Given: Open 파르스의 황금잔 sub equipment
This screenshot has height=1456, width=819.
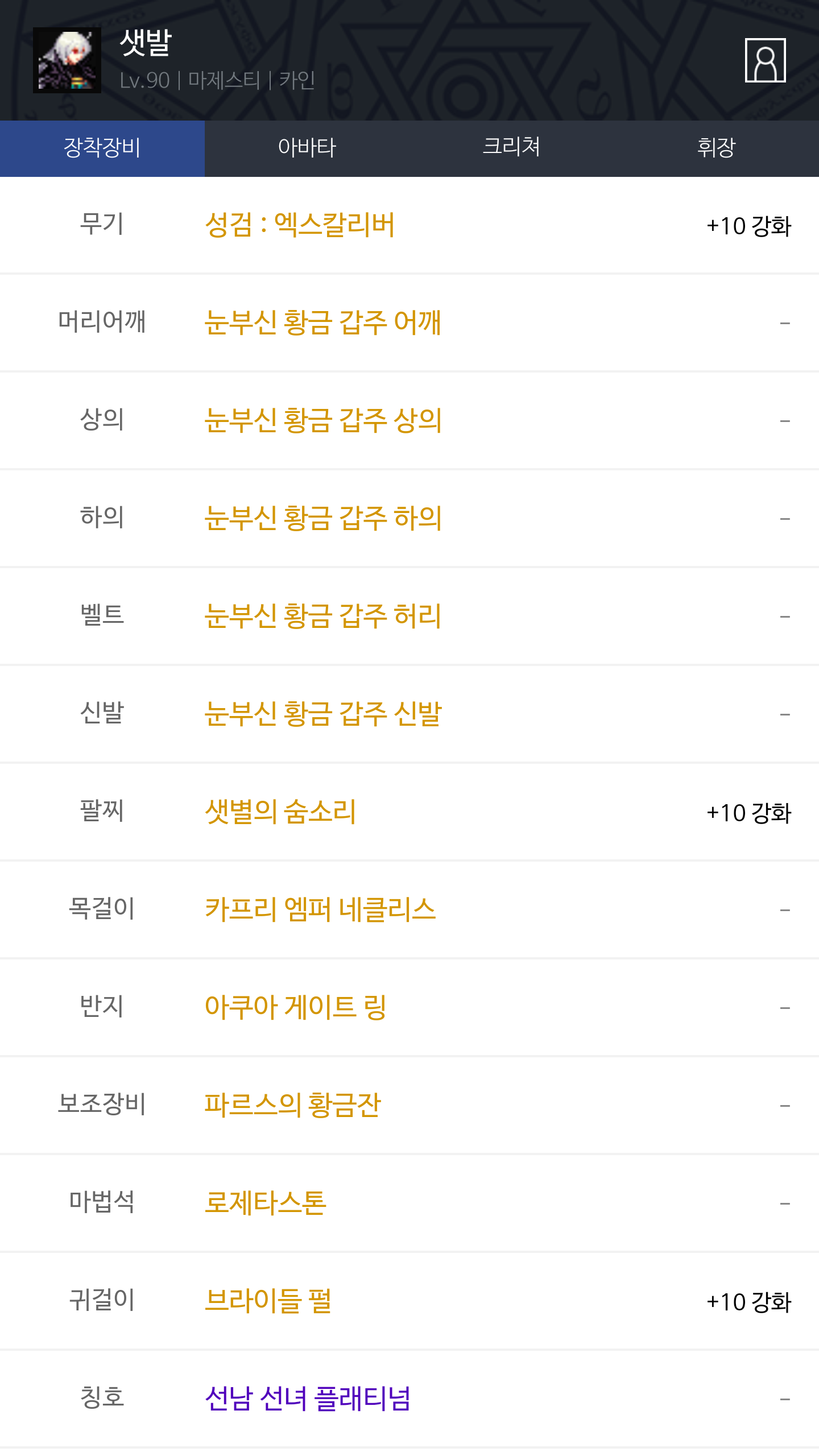Looking at the screenshot, I should tap(293, 1106).
